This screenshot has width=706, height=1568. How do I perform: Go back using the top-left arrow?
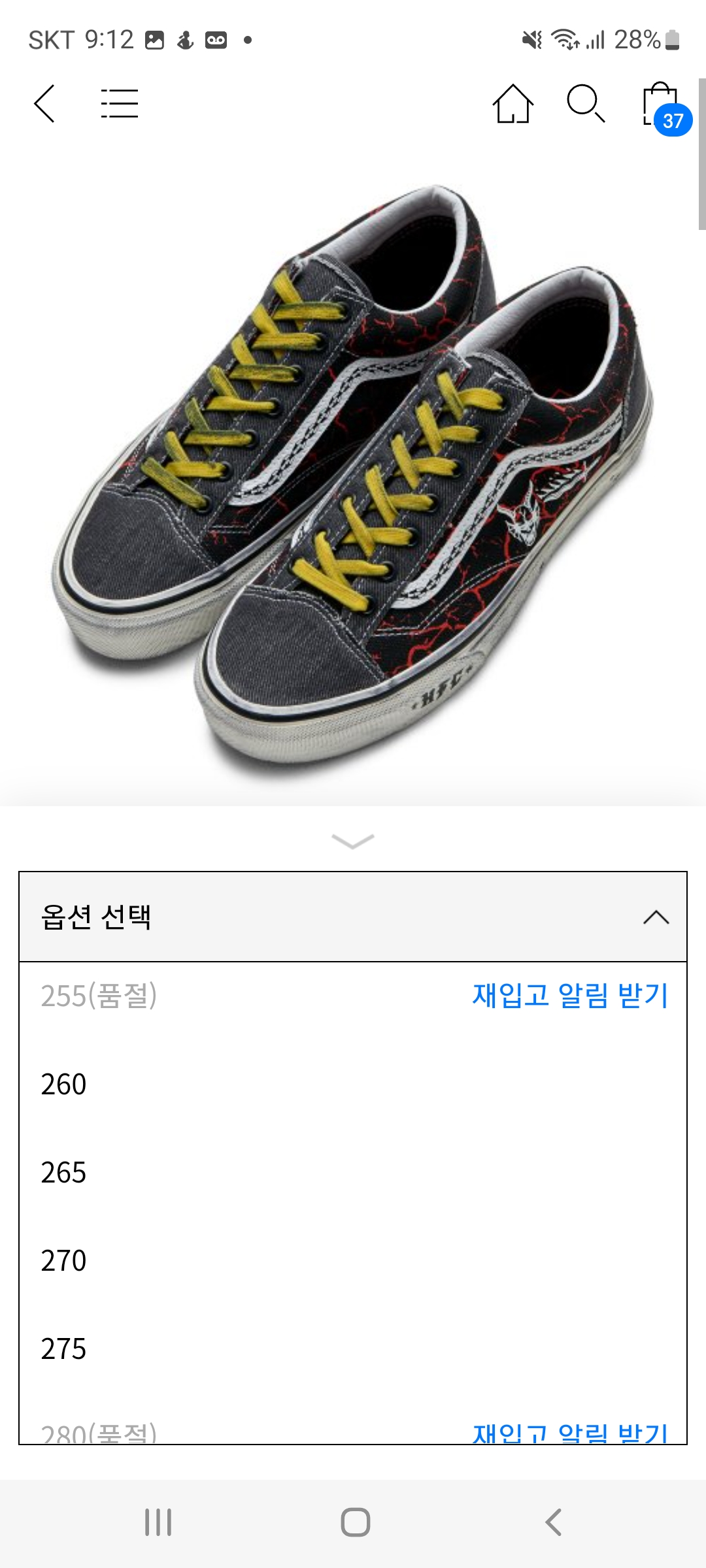click(44, 103)
